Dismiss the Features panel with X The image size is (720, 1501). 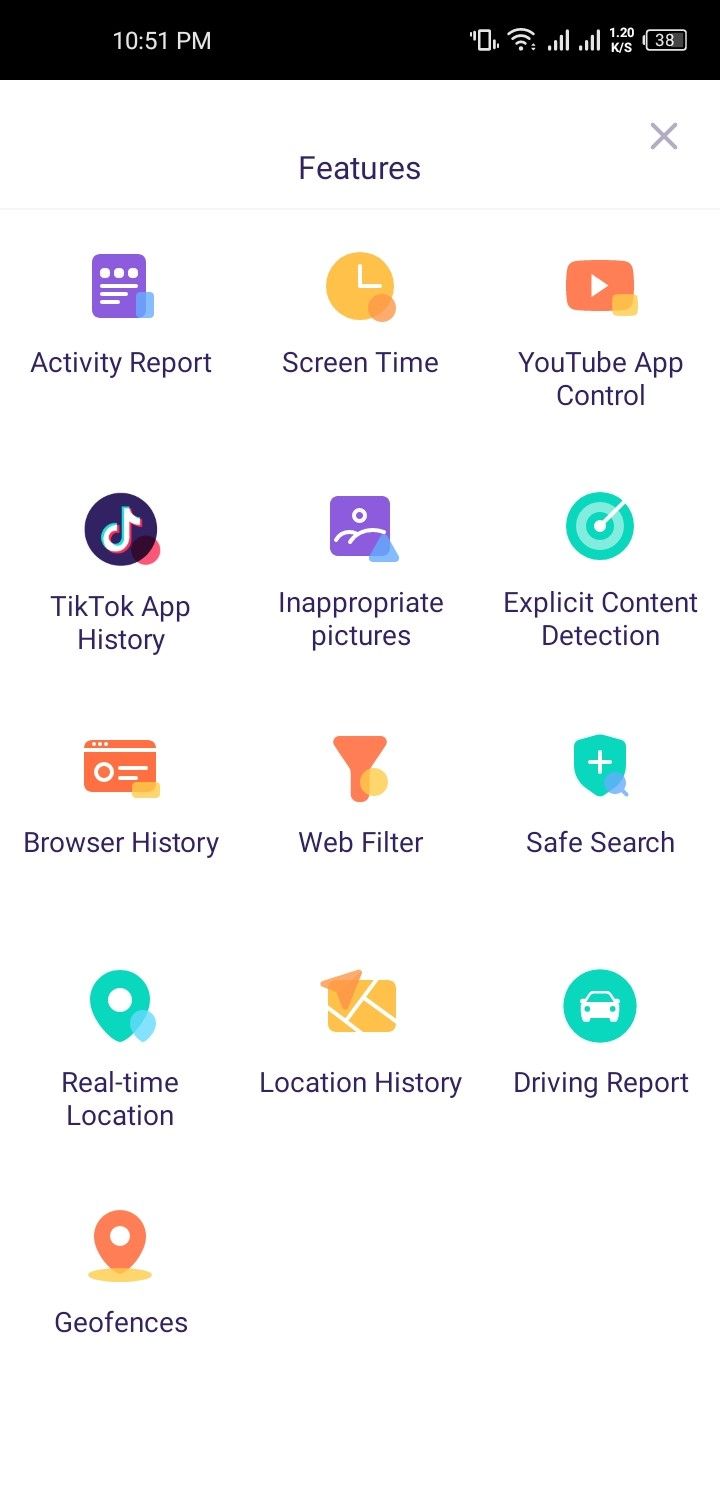[x=663, y=136]
